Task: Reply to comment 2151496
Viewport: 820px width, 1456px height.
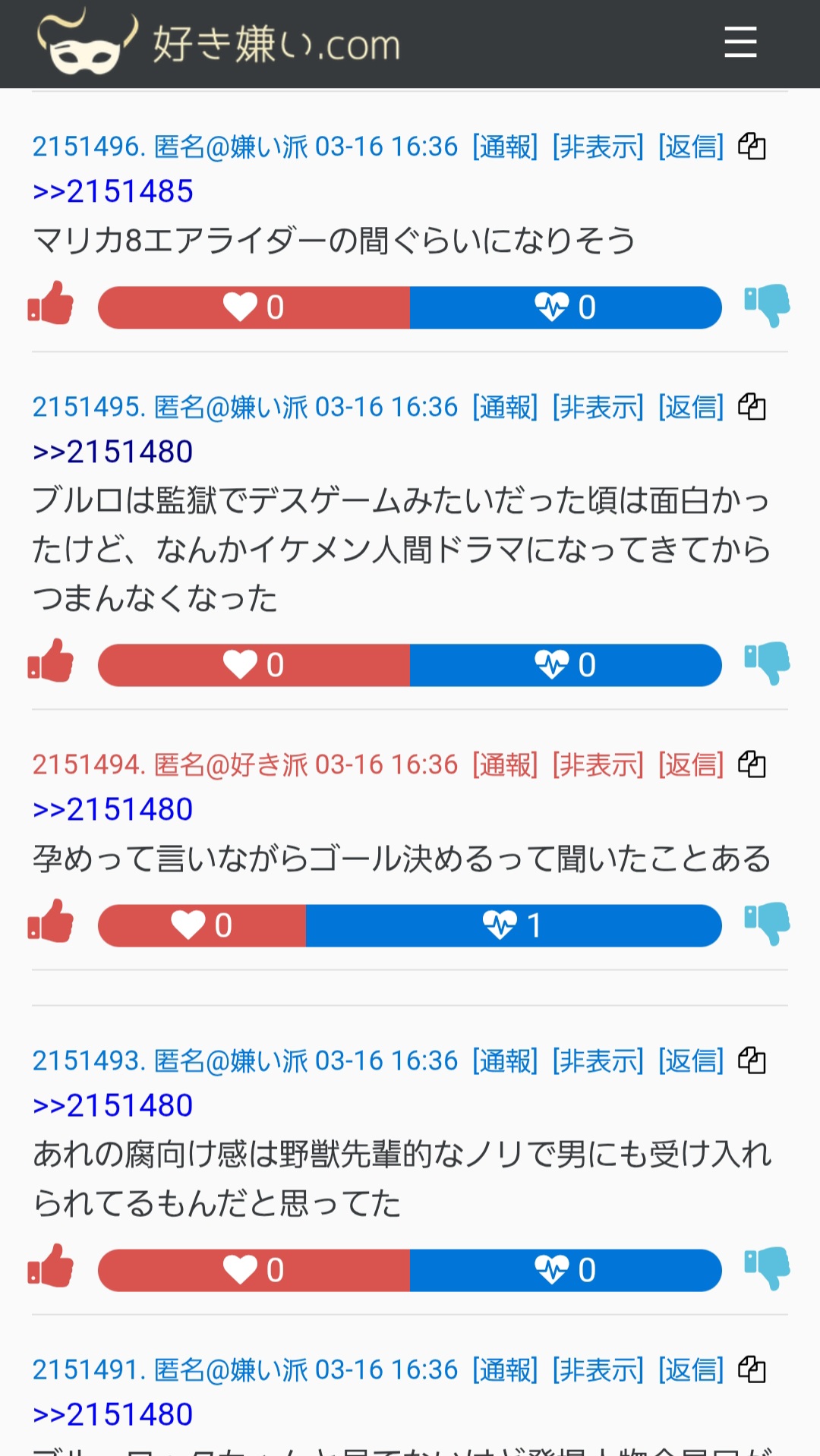Action: pyautogui.click(x=691, y=147)
